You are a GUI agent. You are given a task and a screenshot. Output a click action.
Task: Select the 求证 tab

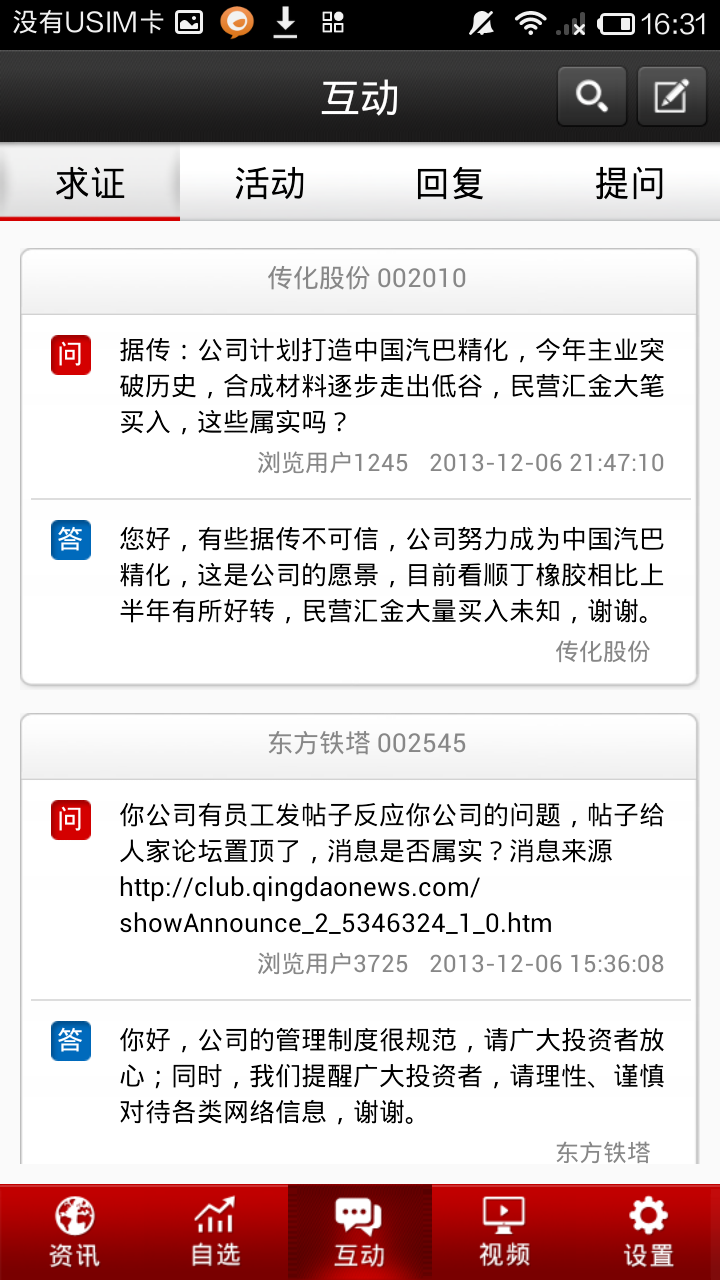90,183
